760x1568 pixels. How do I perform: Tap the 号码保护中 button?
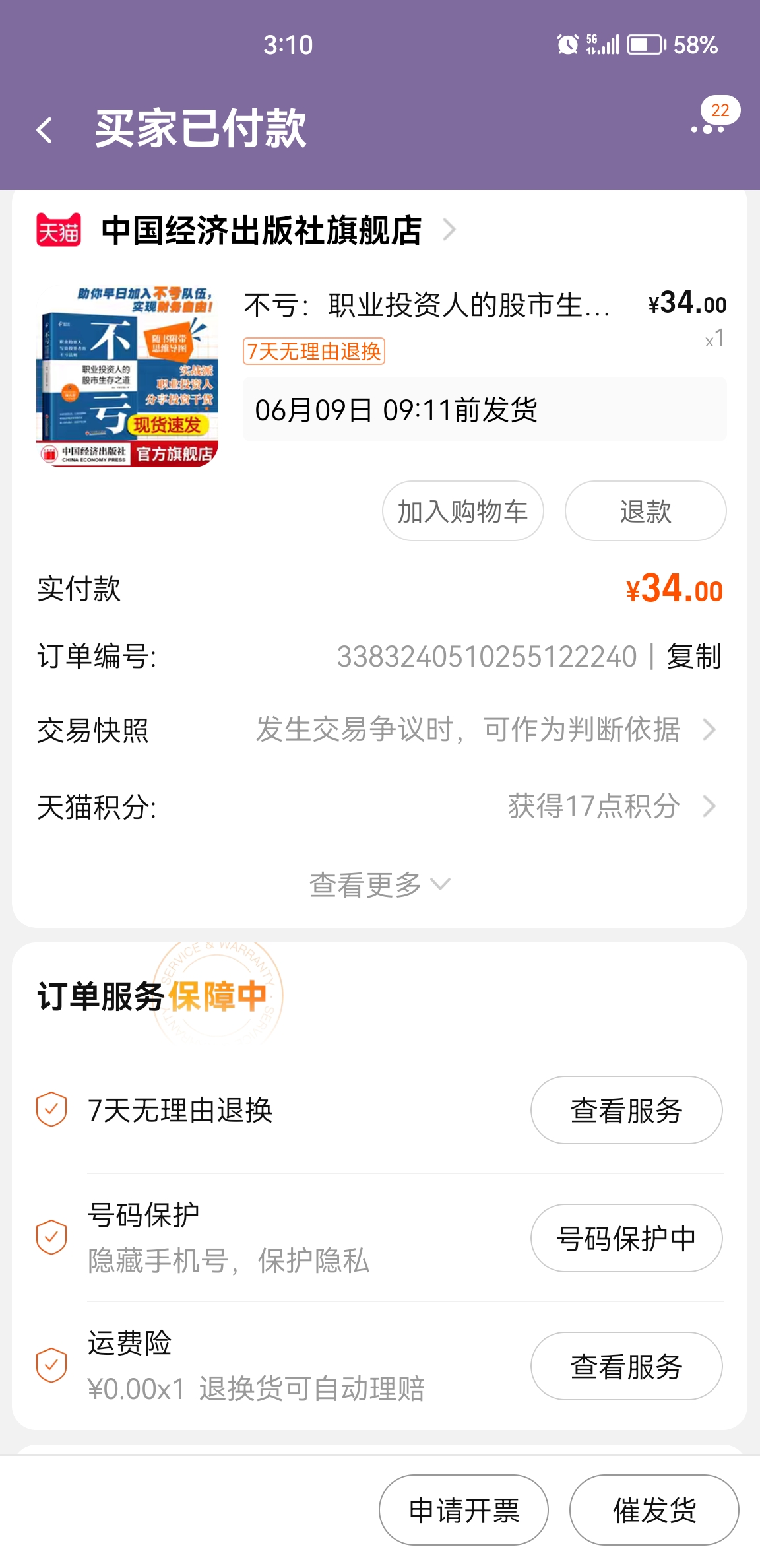pyautogui.click(x=625, y=1238)
